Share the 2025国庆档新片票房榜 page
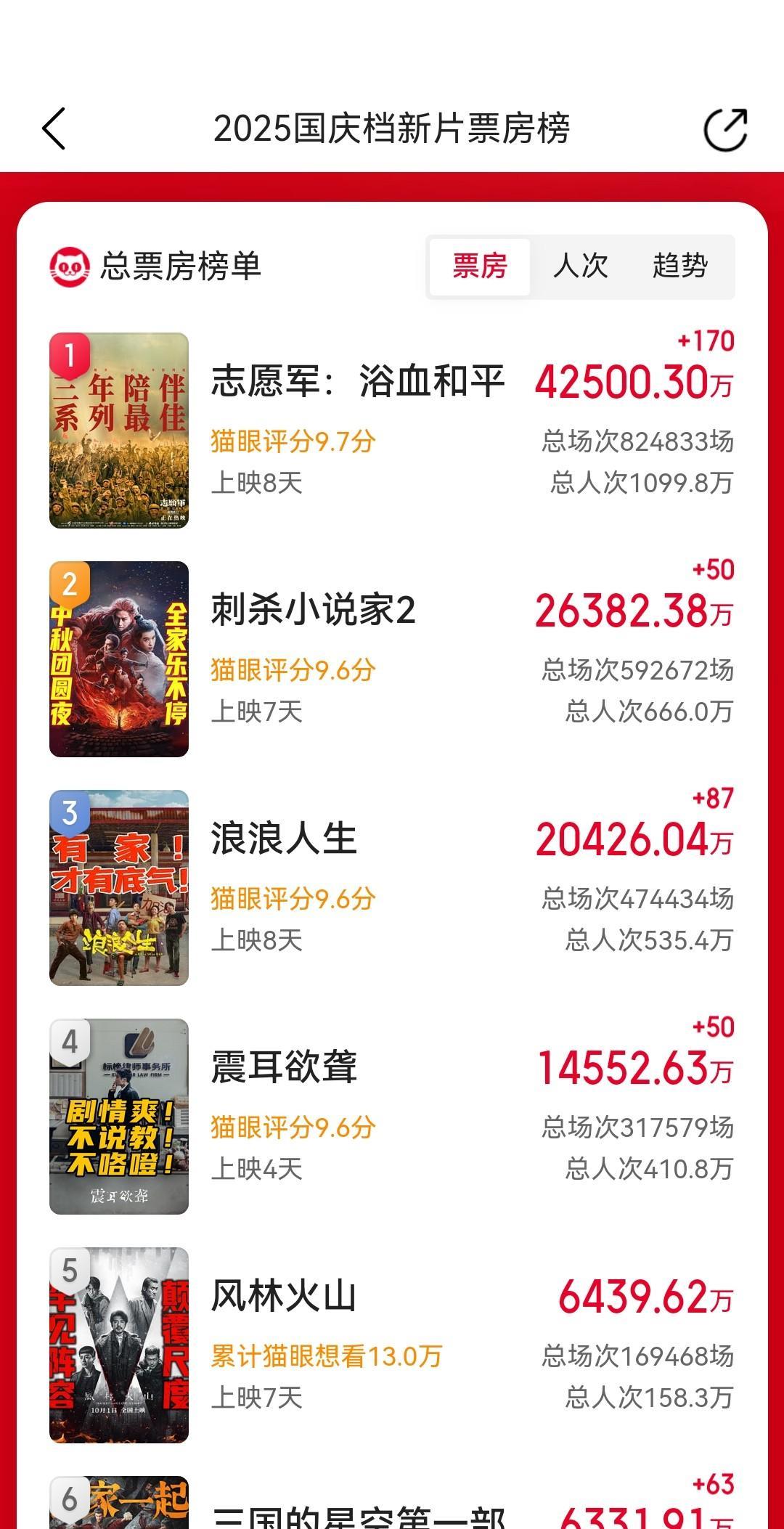Viewport: 784px width, 1529px height. [725, 130]
